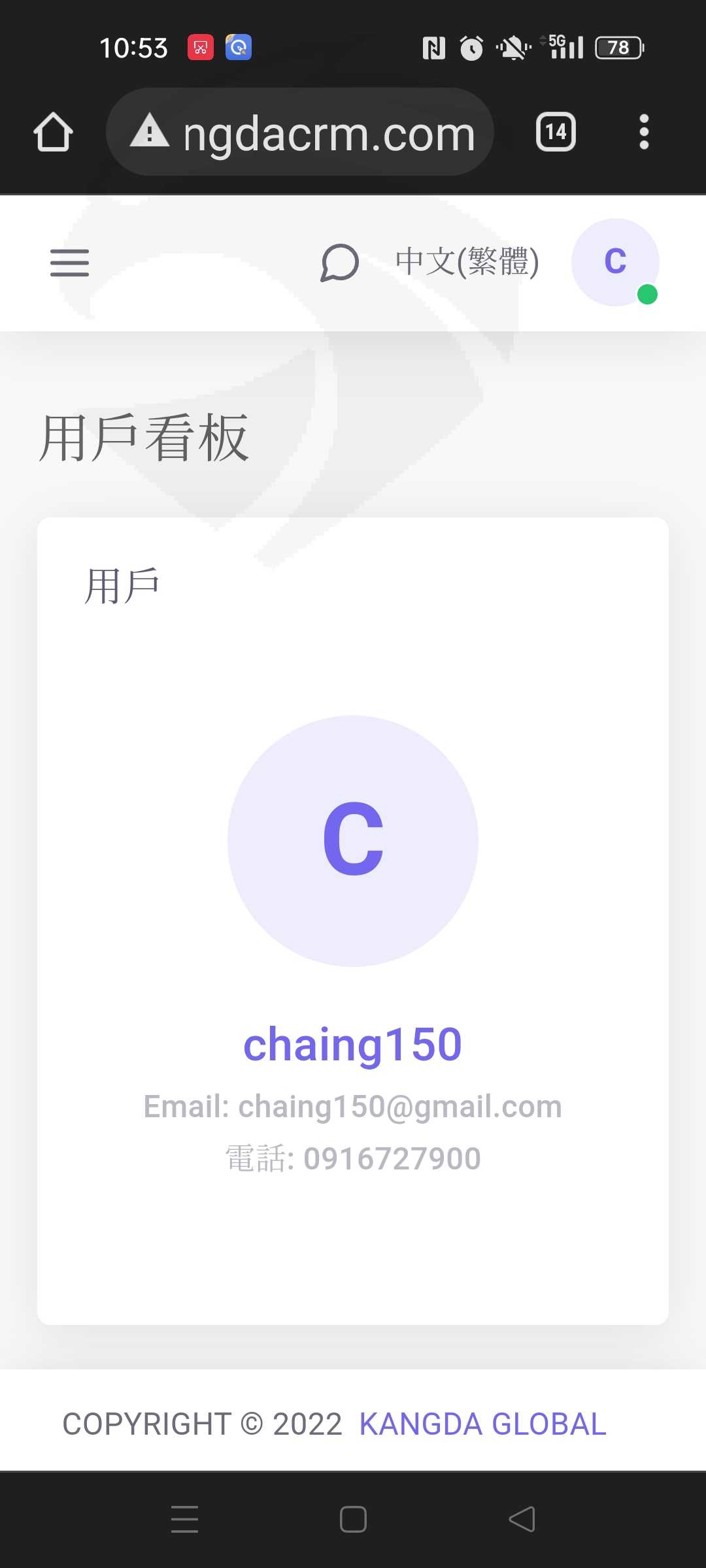706x1568 pixels.
Task: Open the browser tab switcher showing 14
Action: (x=556, y=132)
